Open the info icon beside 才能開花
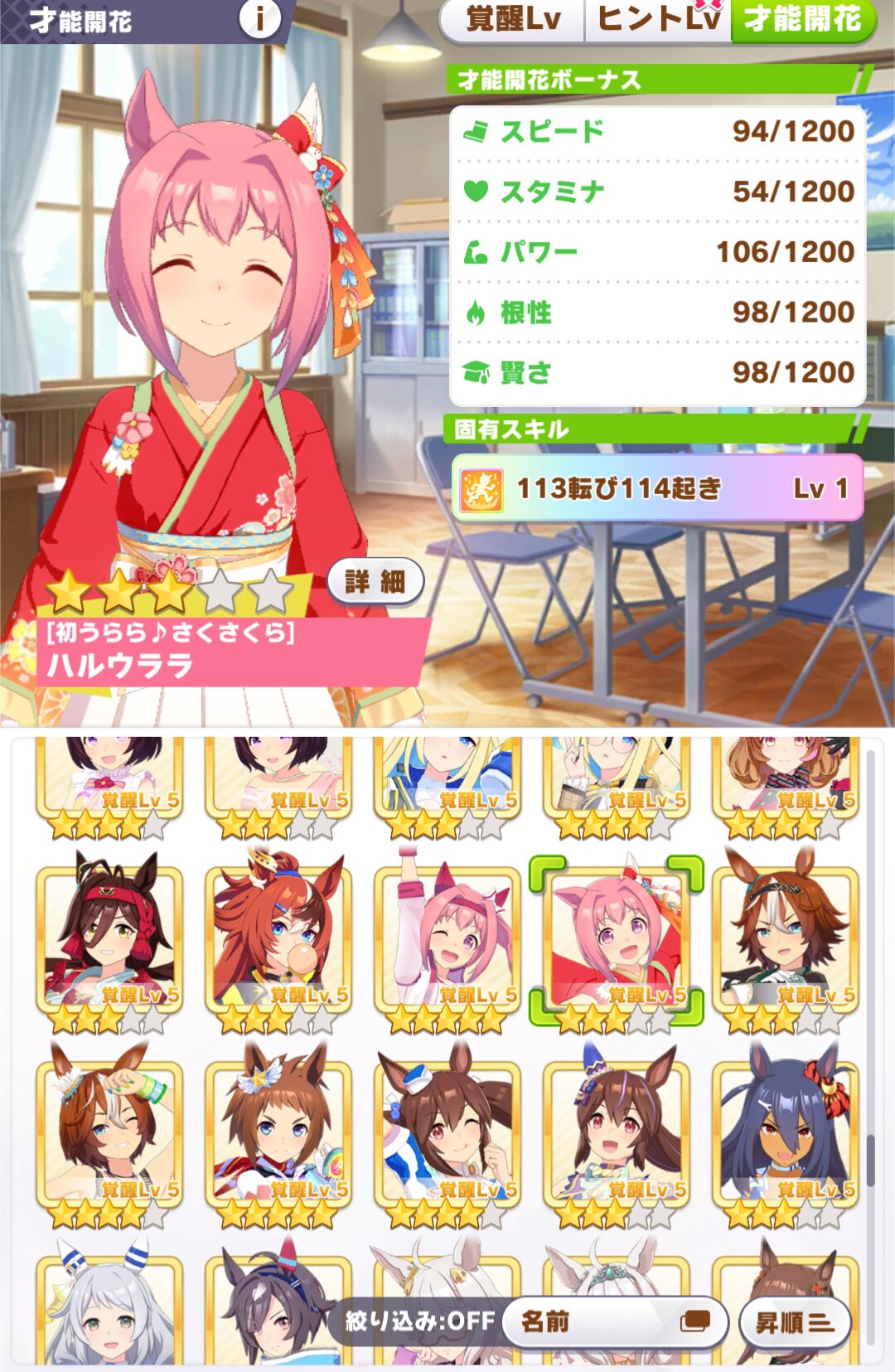 tap(259, 18)
